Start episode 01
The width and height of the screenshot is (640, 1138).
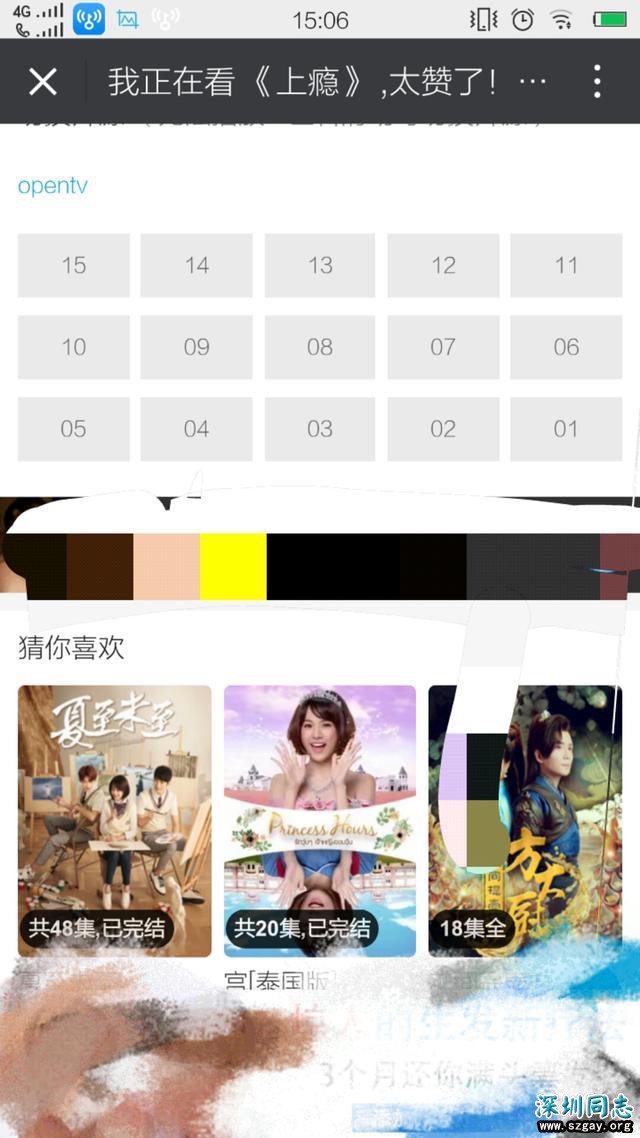click(x=566, y=429)
